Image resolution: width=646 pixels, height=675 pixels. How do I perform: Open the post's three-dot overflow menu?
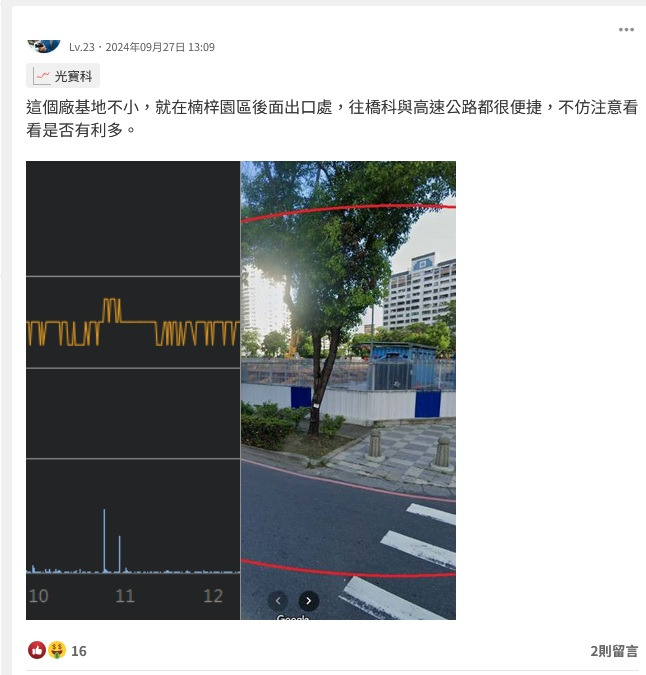626,30
